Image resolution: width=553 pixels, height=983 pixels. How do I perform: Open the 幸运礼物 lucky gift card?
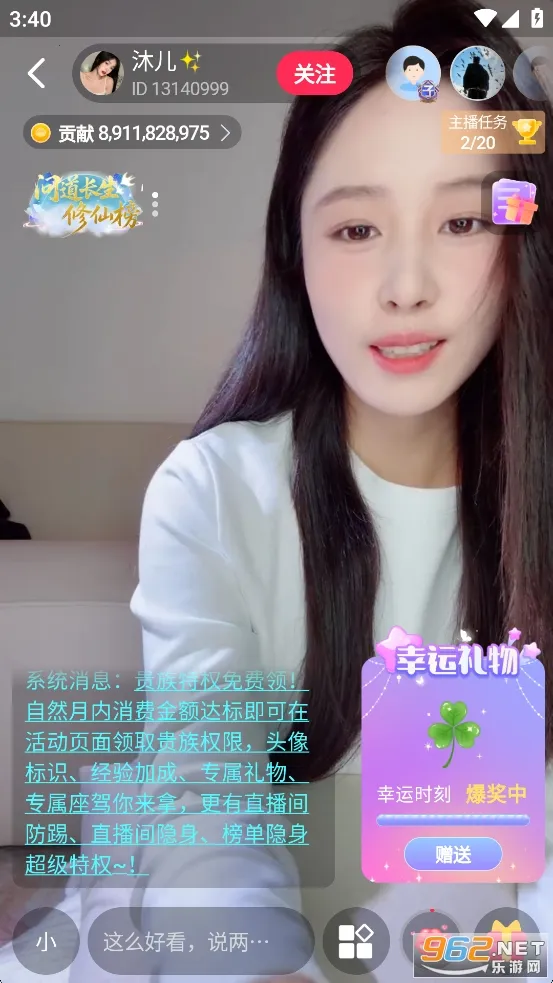[x=453, y=755]
